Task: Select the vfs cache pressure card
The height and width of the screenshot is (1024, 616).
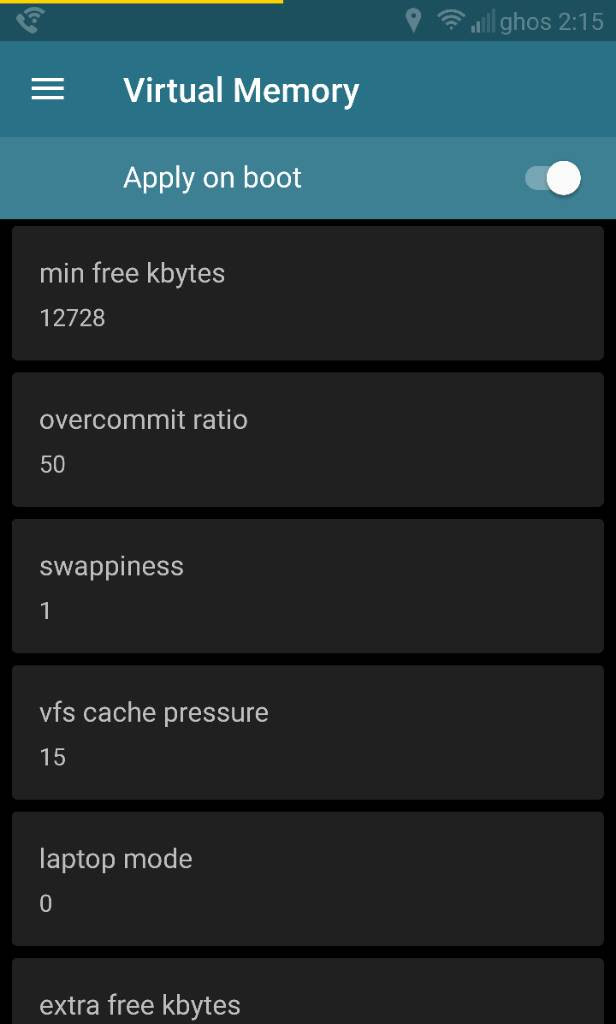Action: (x=308, y=732)
